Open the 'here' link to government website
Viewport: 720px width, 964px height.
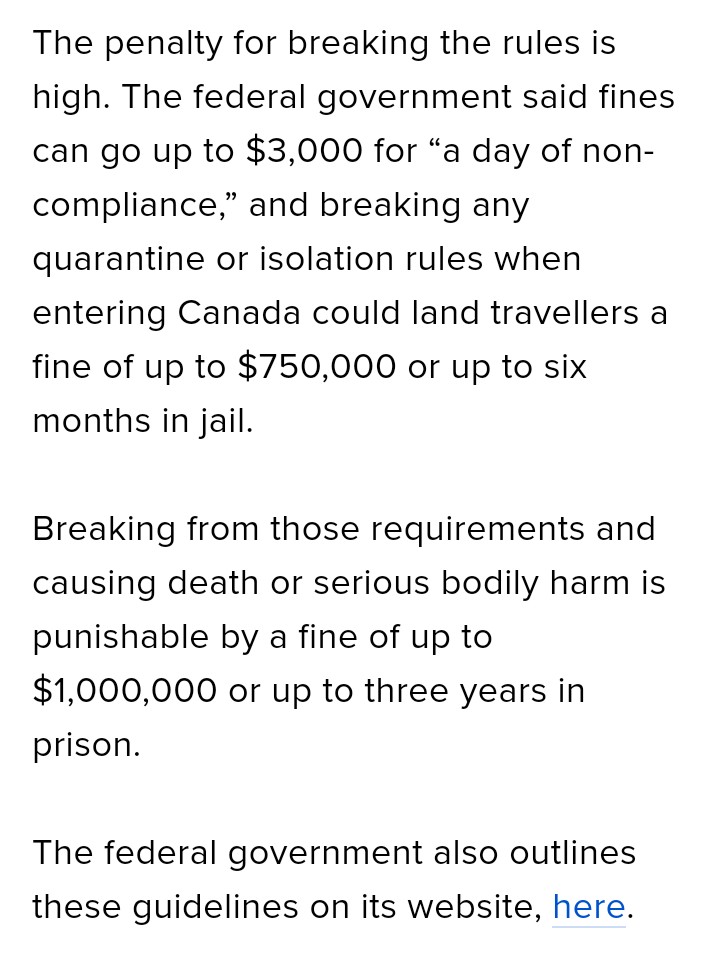[x=588, y=907]
